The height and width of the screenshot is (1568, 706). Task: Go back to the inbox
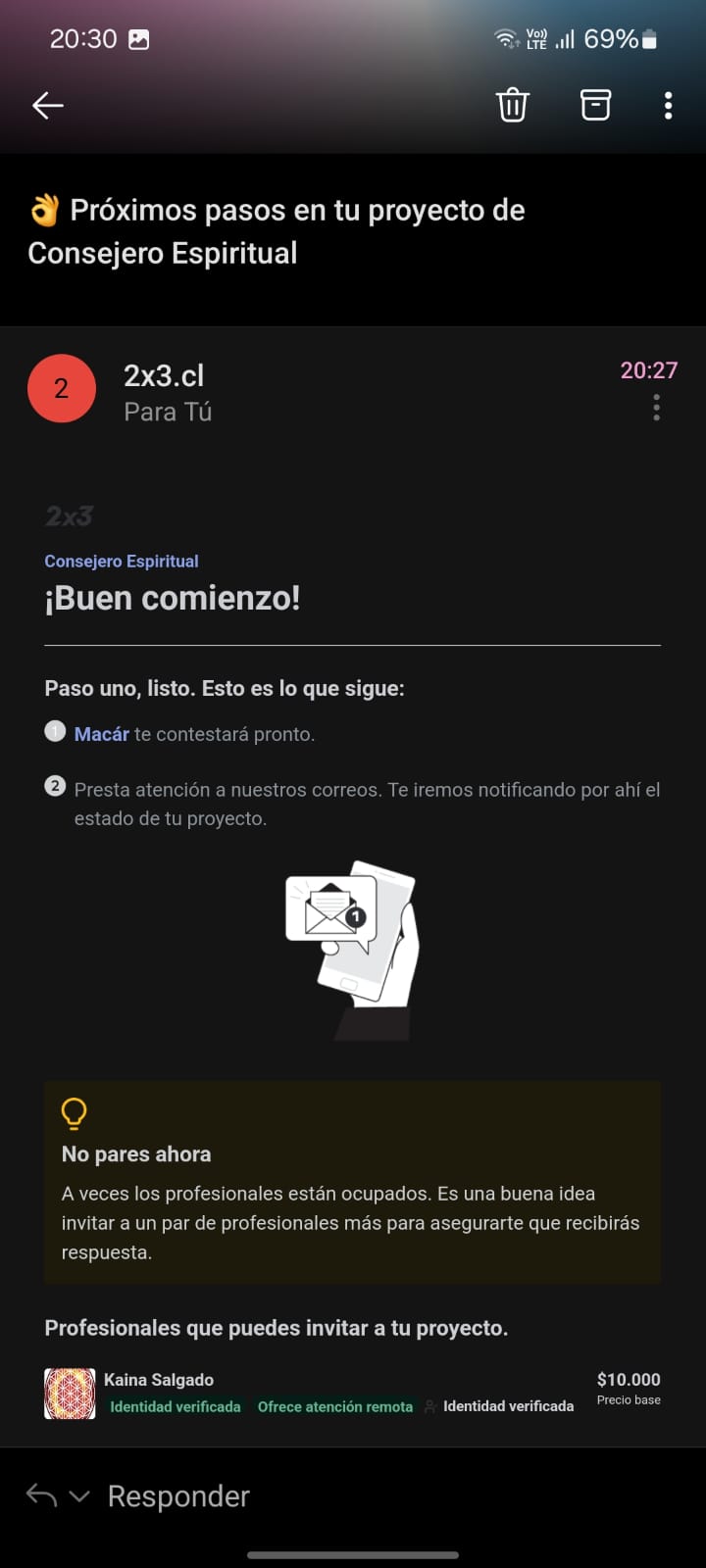point(47,105)
